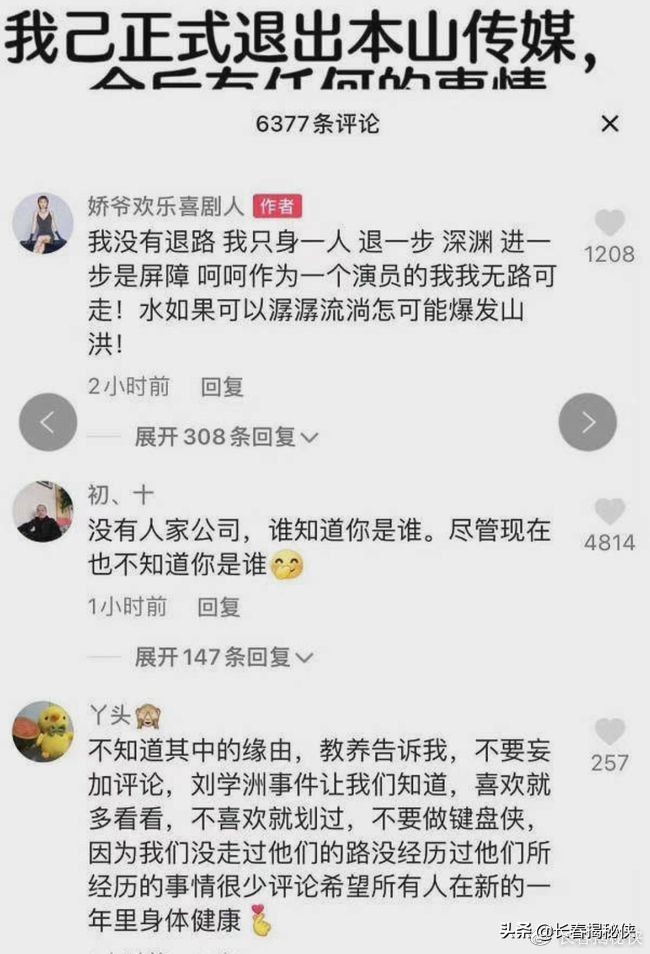Reply to 初、十's comment

[218, 606]
